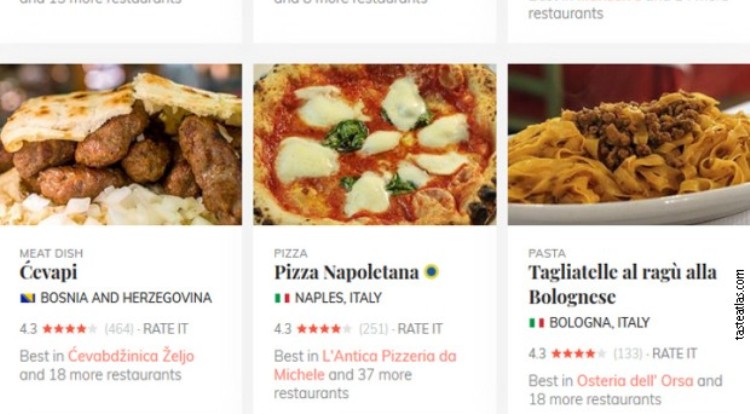Select the Bosnia and Herzegovina location

125,298
